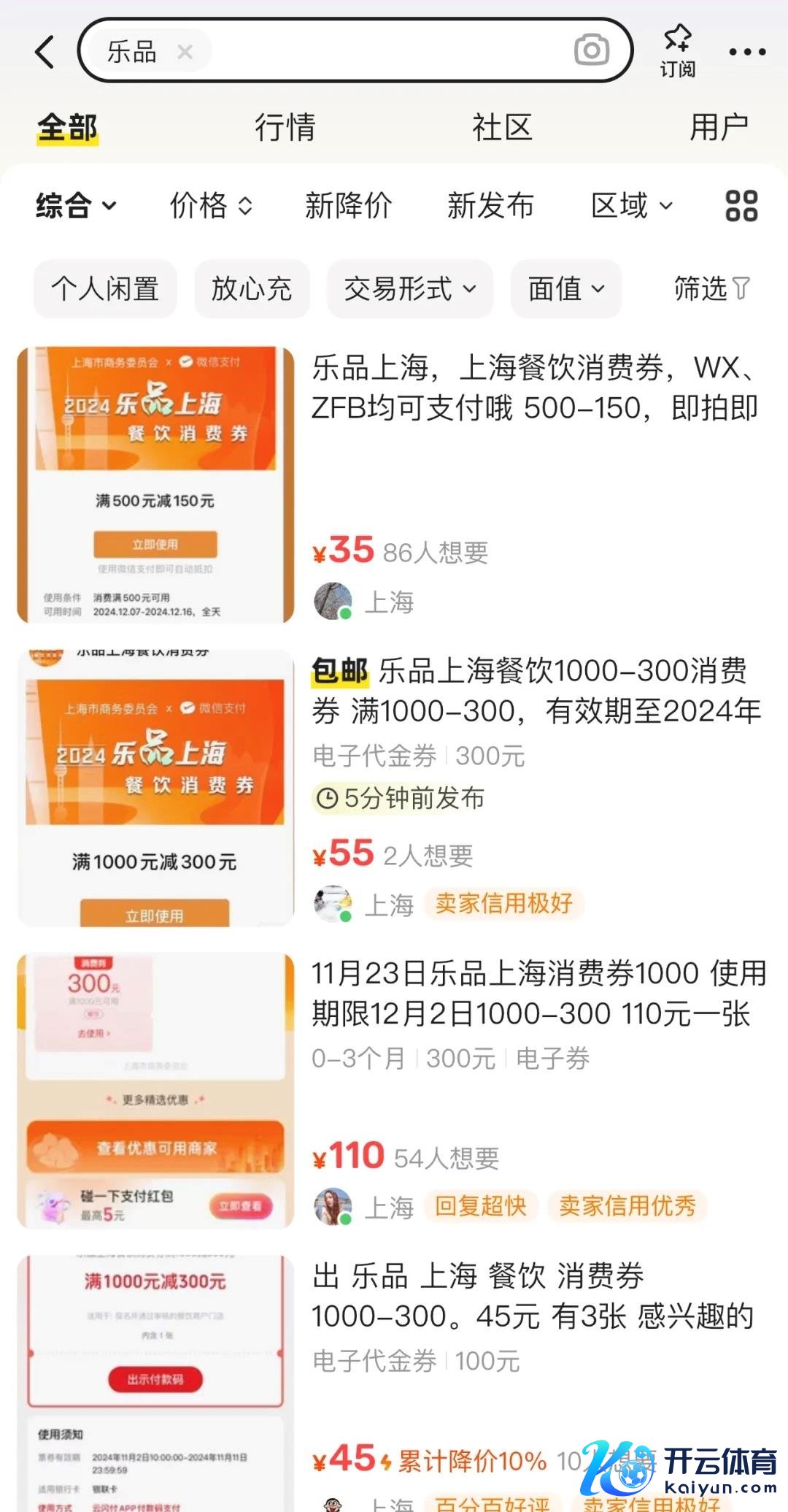
Task: Remove the 乐品 search keyword chip
Action: [x=185, y=52]
